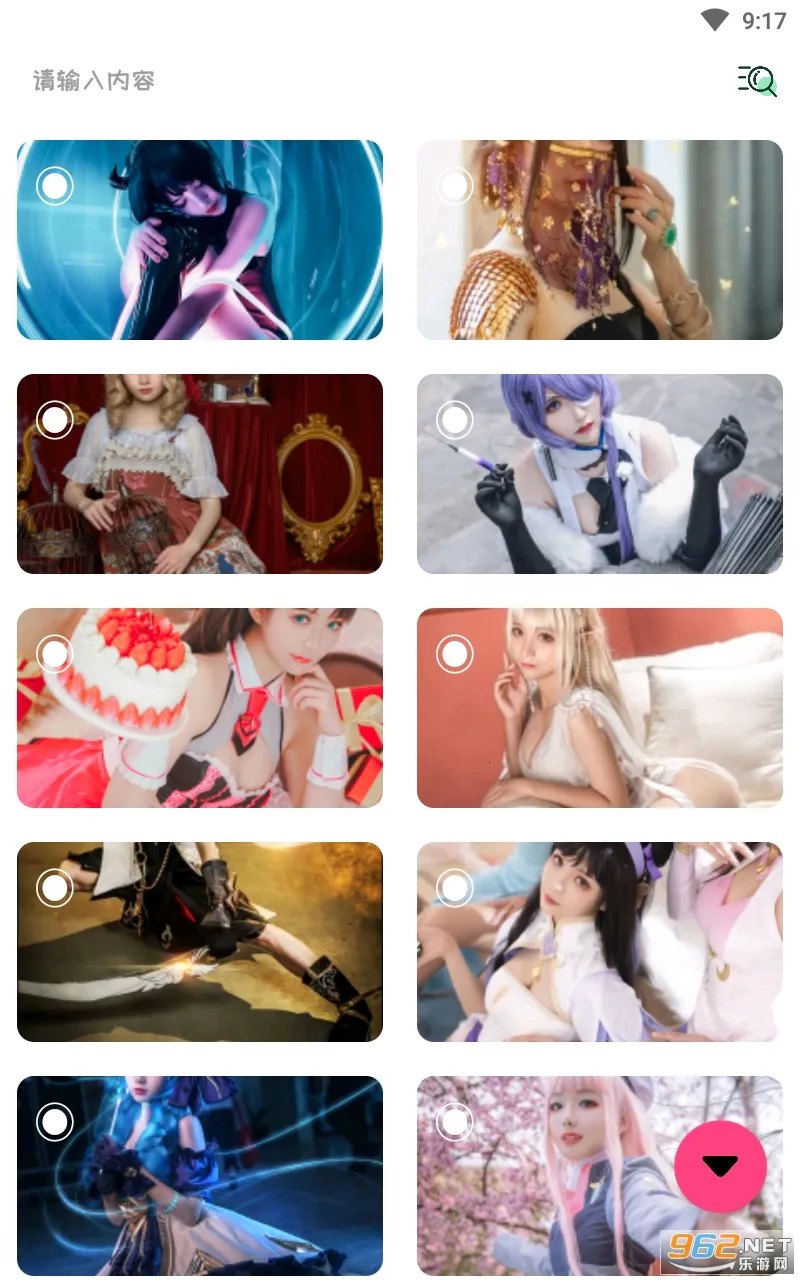Select the circle on the blue neon cosplay image
The width and height of the screenshot is (800, 1280).
(54, 1122)
